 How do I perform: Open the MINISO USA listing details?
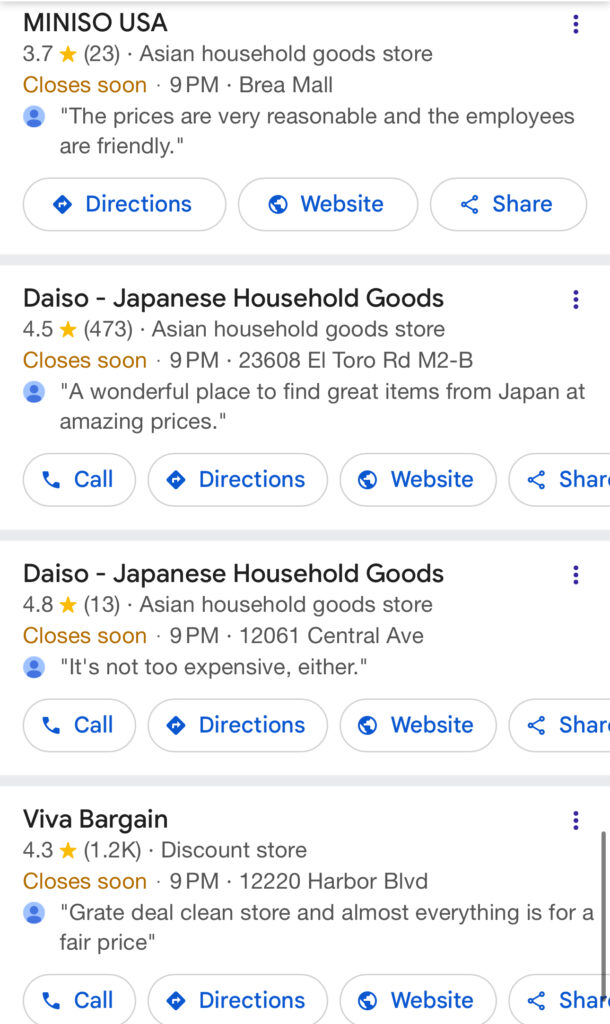[95, 23]
